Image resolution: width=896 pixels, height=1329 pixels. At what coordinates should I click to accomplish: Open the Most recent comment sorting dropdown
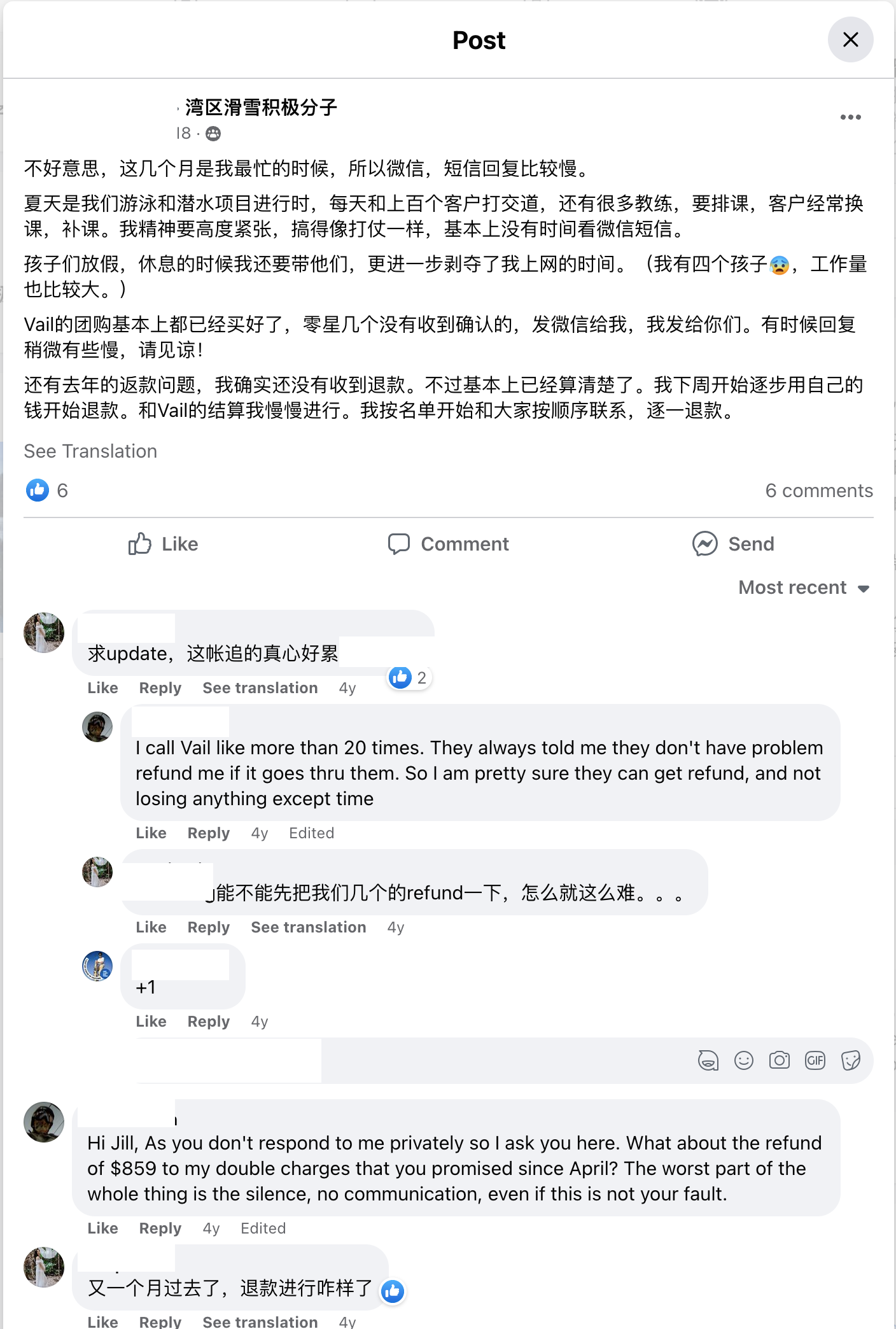coord(804,587)
